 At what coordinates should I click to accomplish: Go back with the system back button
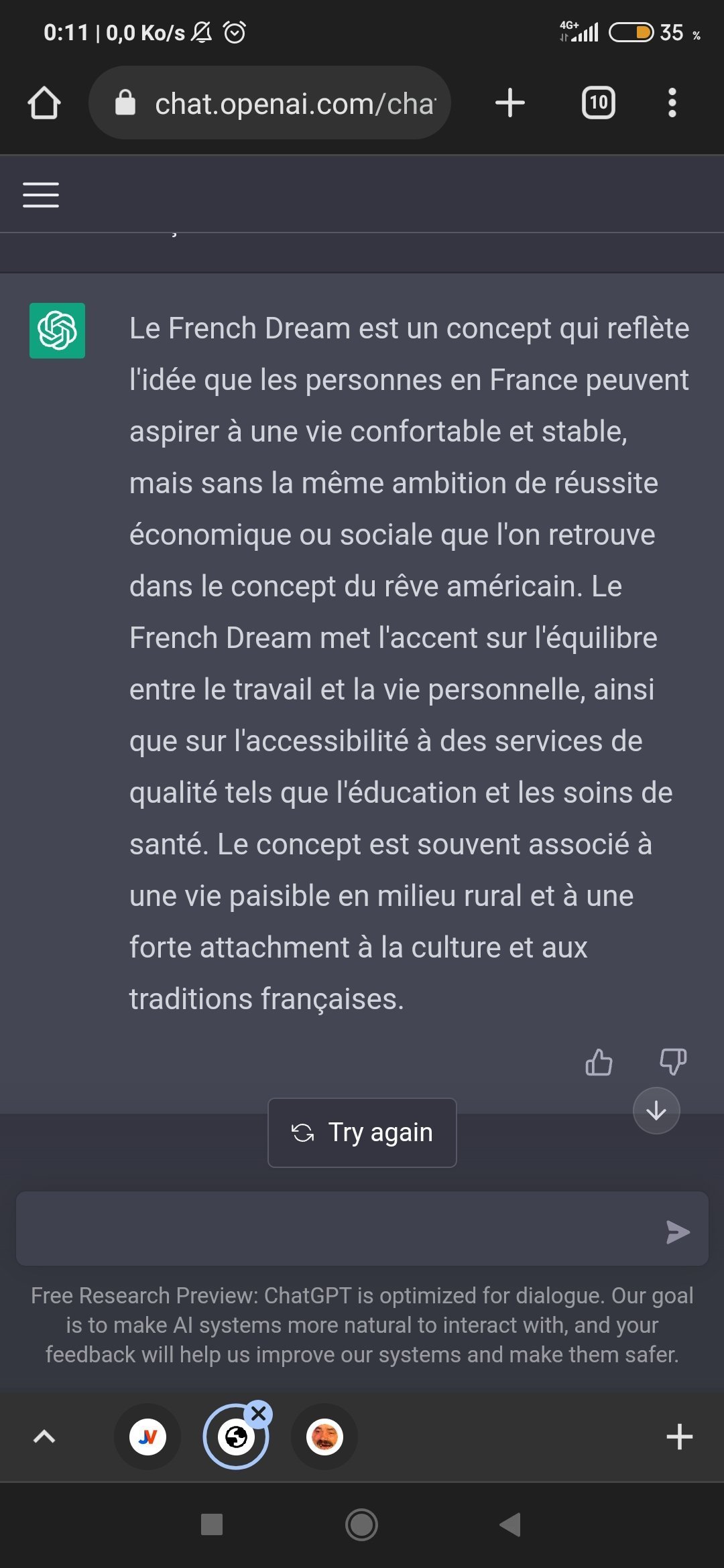(x=511, y=1524)
